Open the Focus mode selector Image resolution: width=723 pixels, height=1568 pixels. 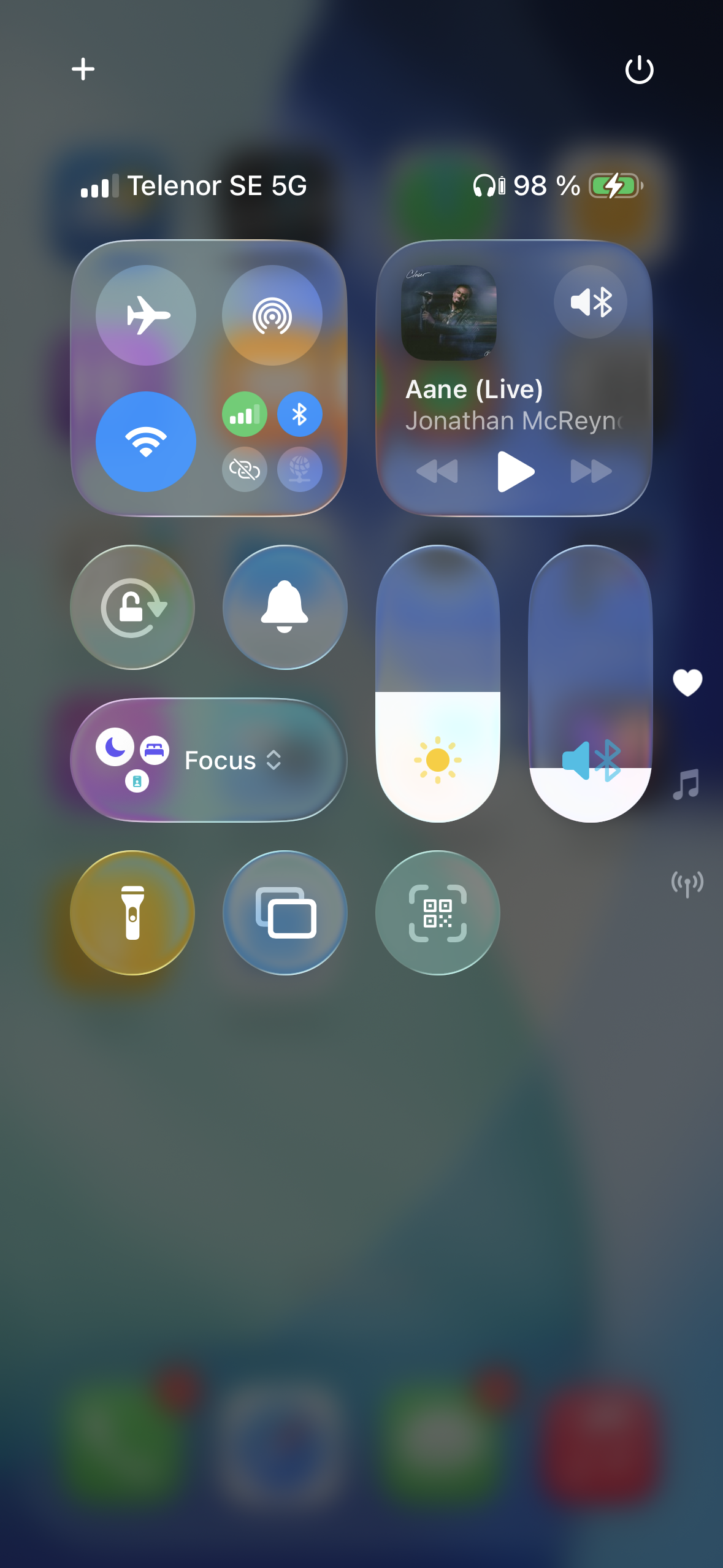(x=208, y=760)
